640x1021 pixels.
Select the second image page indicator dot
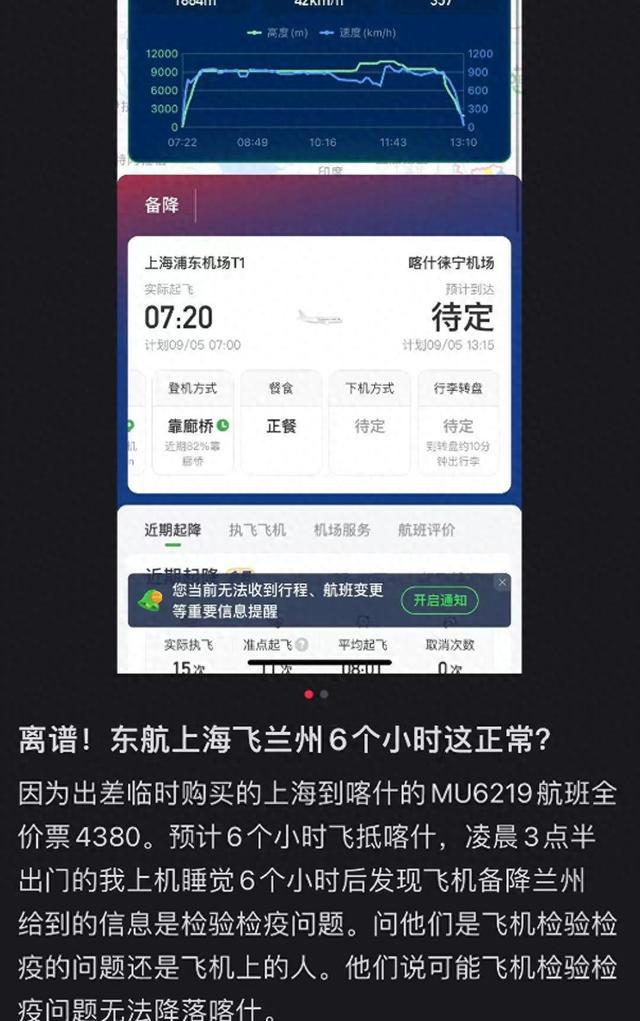tap(324, 694)
